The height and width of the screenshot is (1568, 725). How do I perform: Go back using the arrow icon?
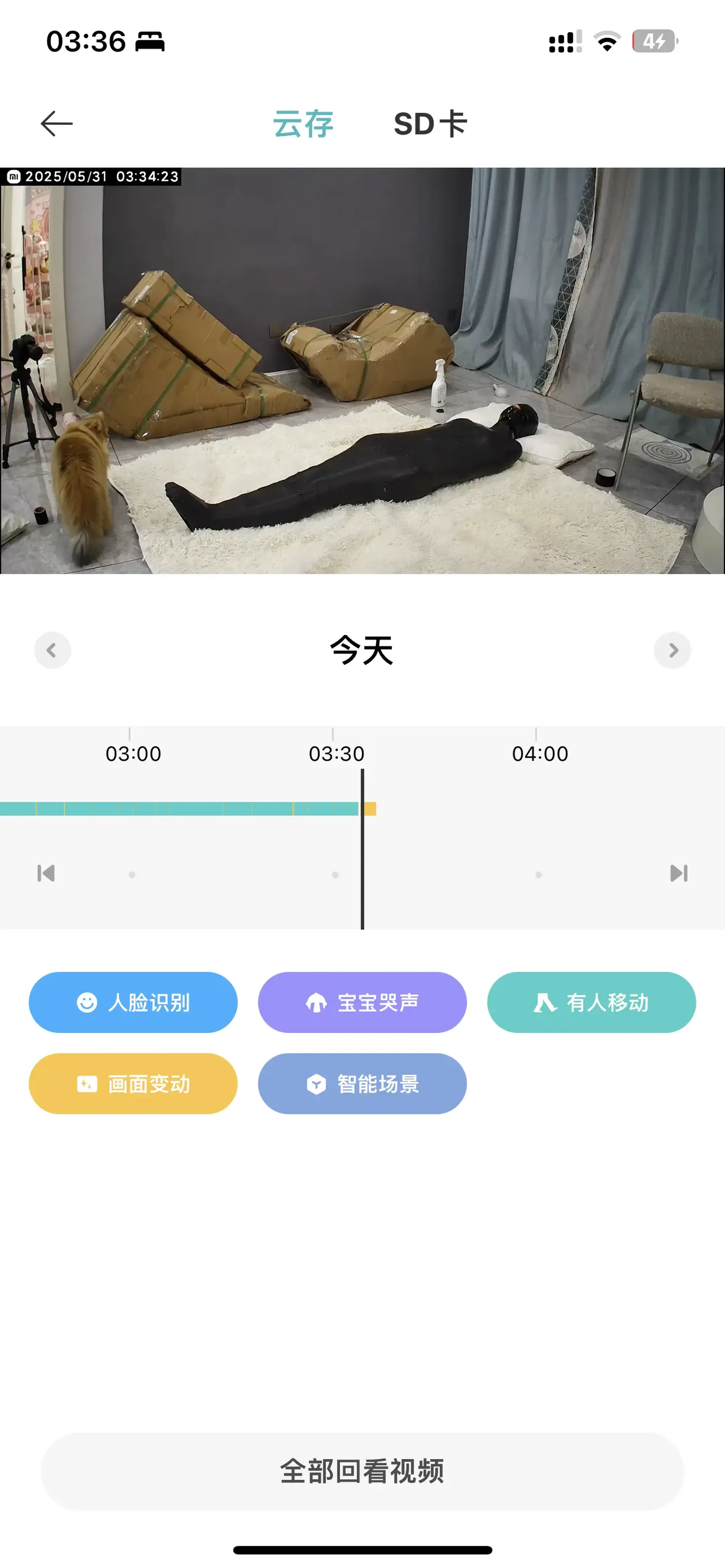[57, 124]
